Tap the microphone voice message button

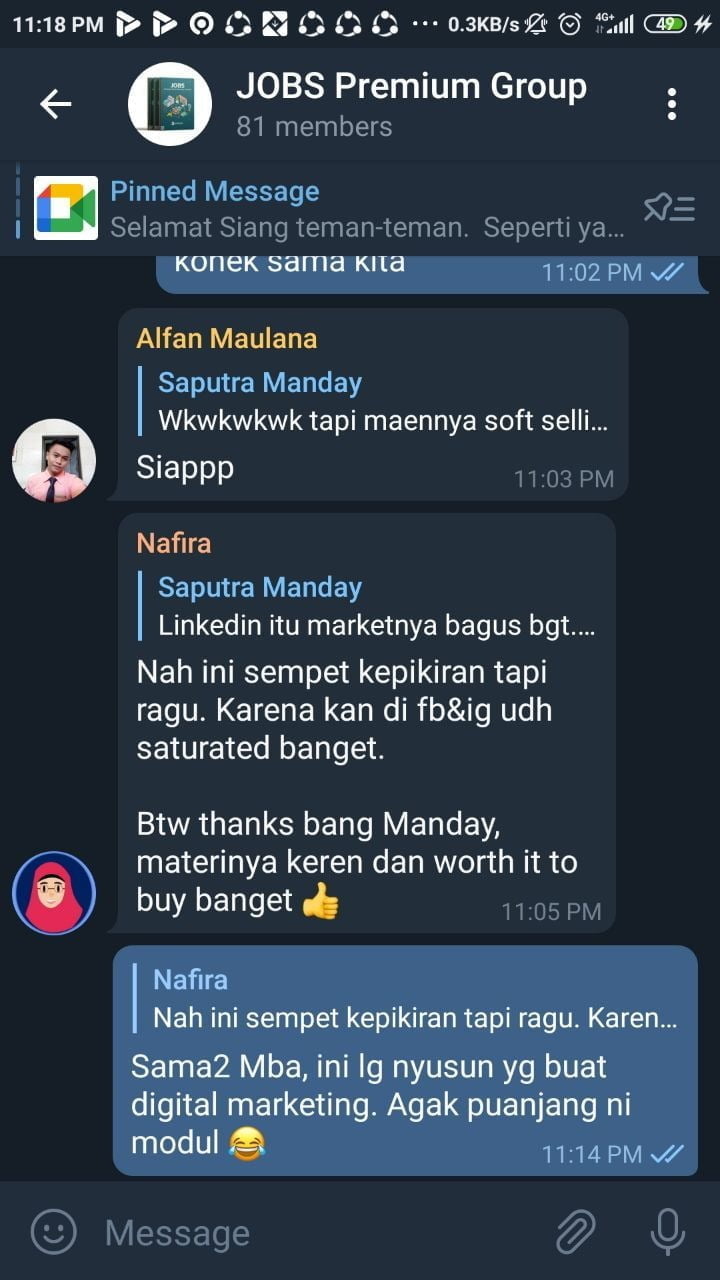tap(667, 1232)
